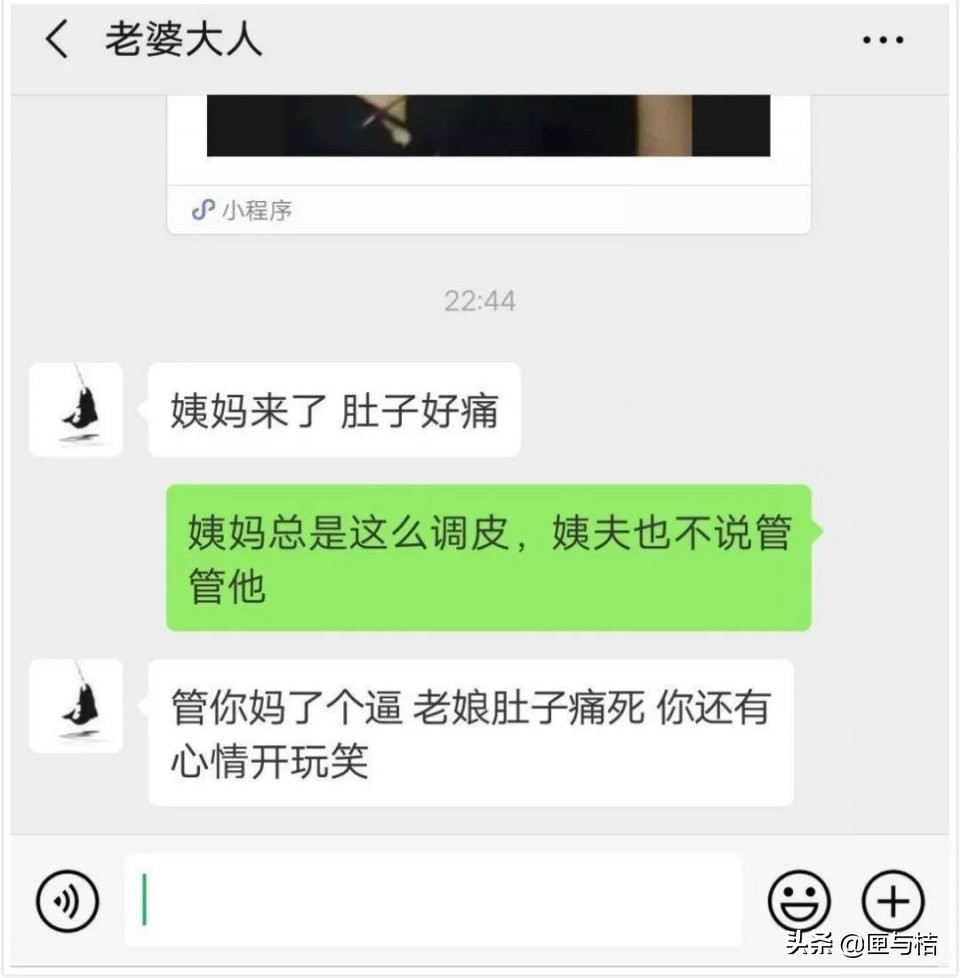Switch to voice message input mode
Screen dimensions: 960x978
pyautogui.click(x=66, y=901)
